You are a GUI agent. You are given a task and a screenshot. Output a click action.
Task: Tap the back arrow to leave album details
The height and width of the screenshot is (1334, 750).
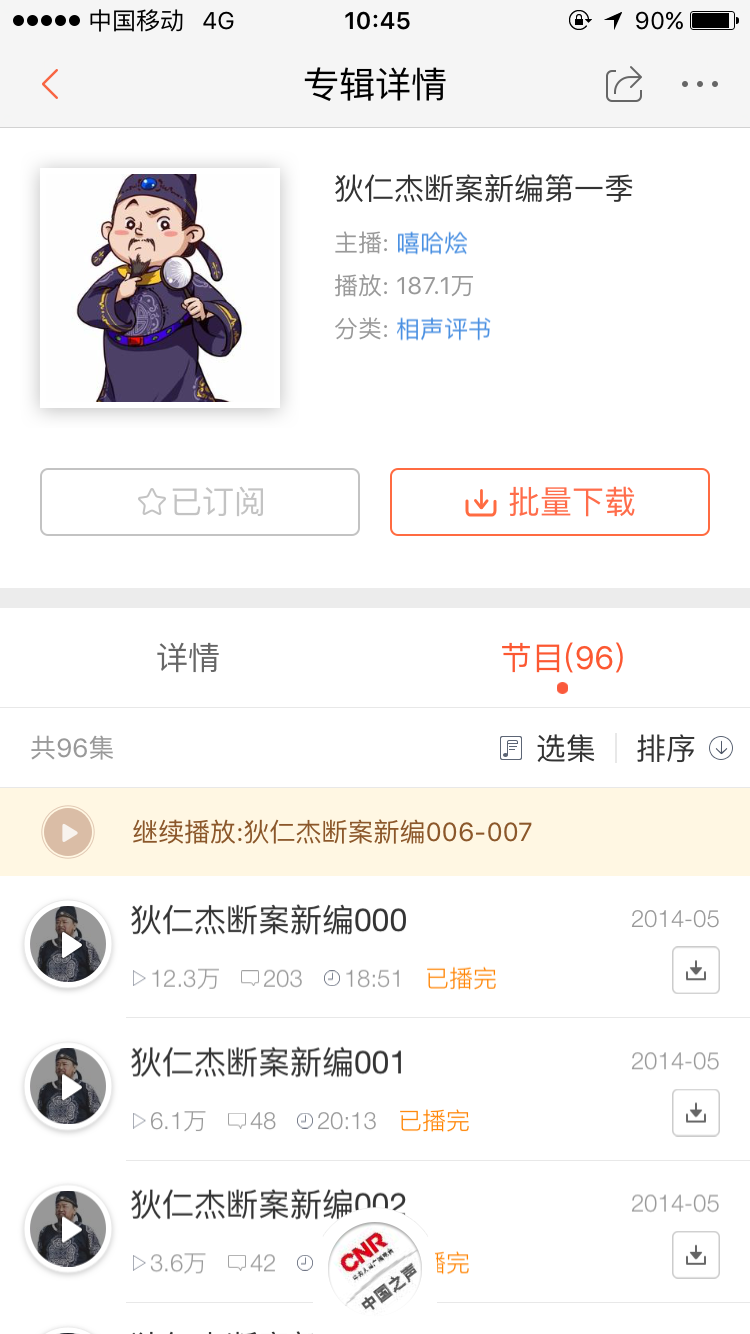tap(49, 84)
